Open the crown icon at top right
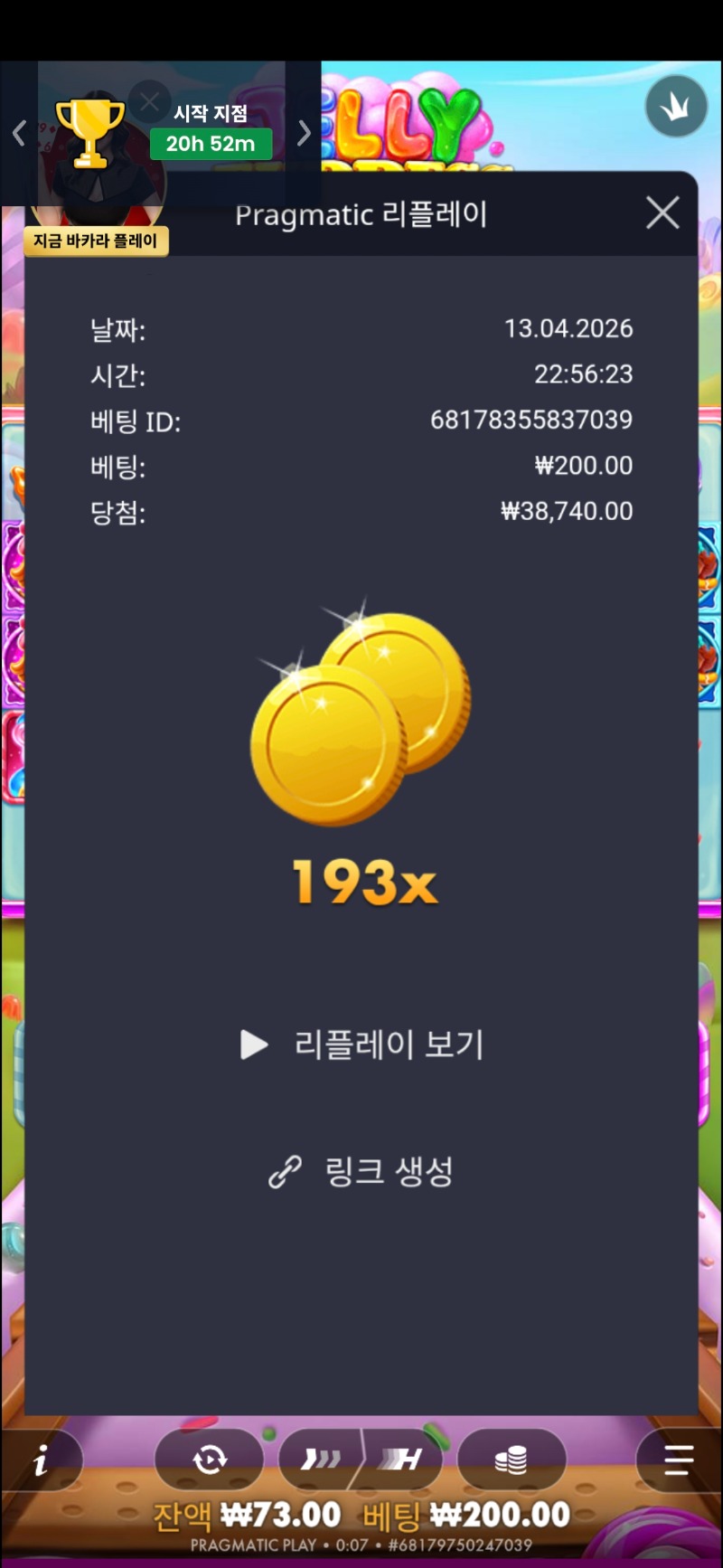Image resolution: width=723 pixels, height=1568 pixels. tap(676, 107)
